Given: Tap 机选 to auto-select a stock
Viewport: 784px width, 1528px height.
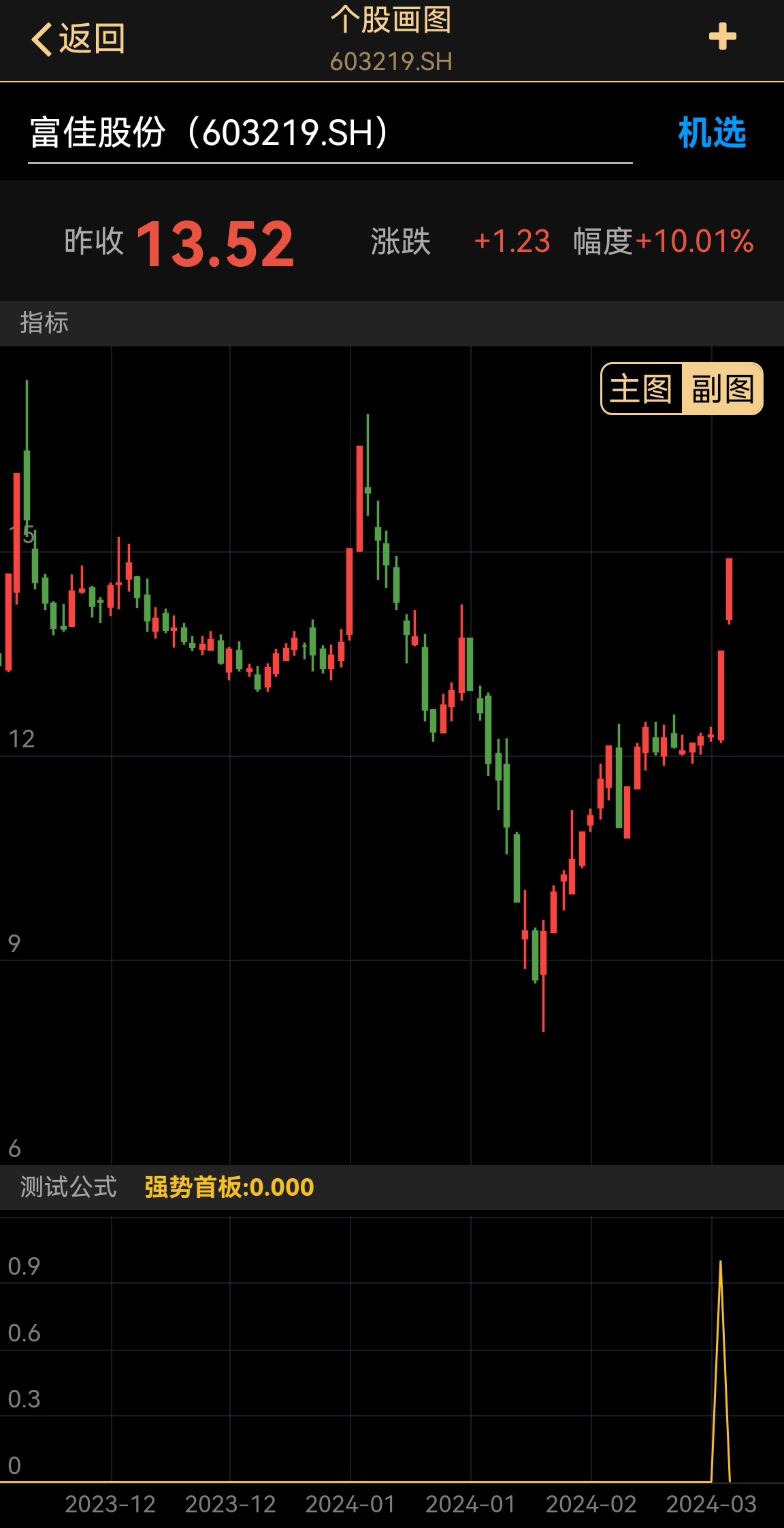Looking at the screenshot, I should (712, 133).
